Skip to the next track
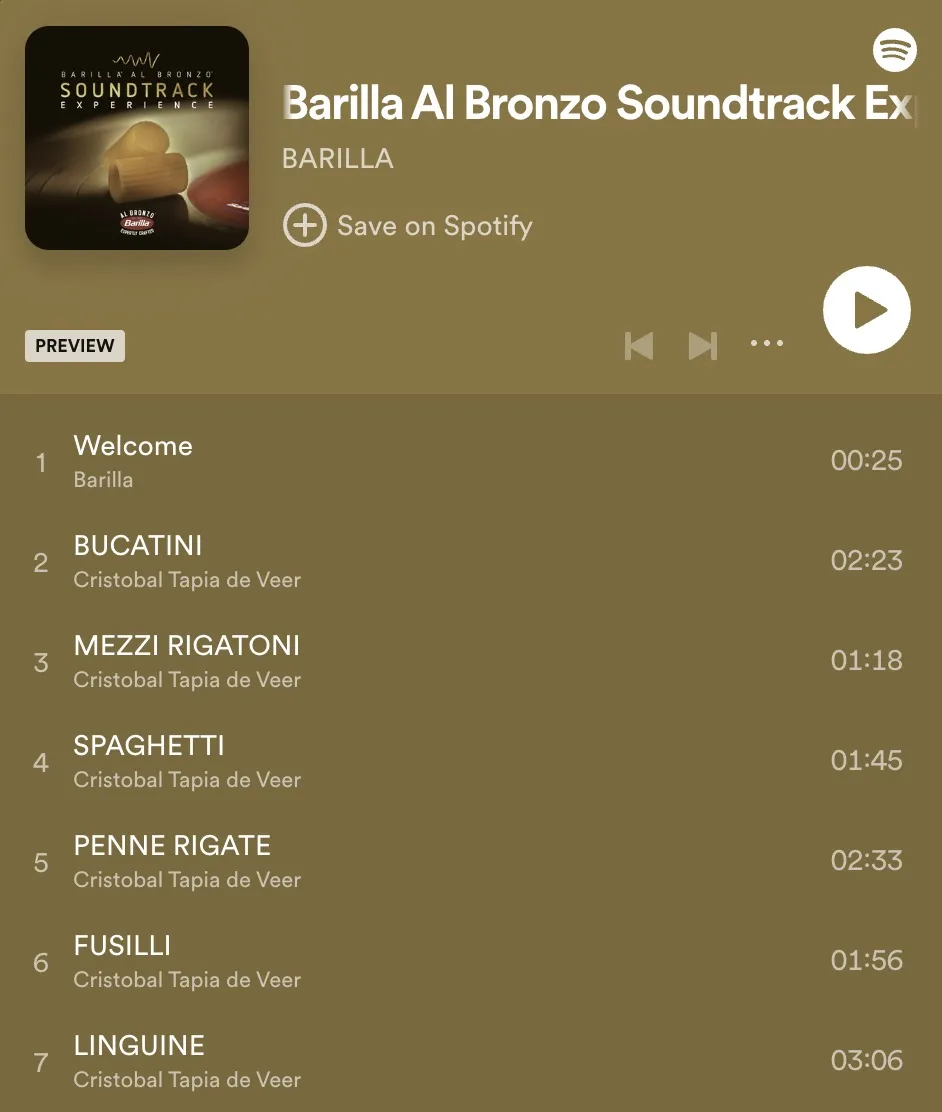This screenshot has height=1112, width=942. 703,345
